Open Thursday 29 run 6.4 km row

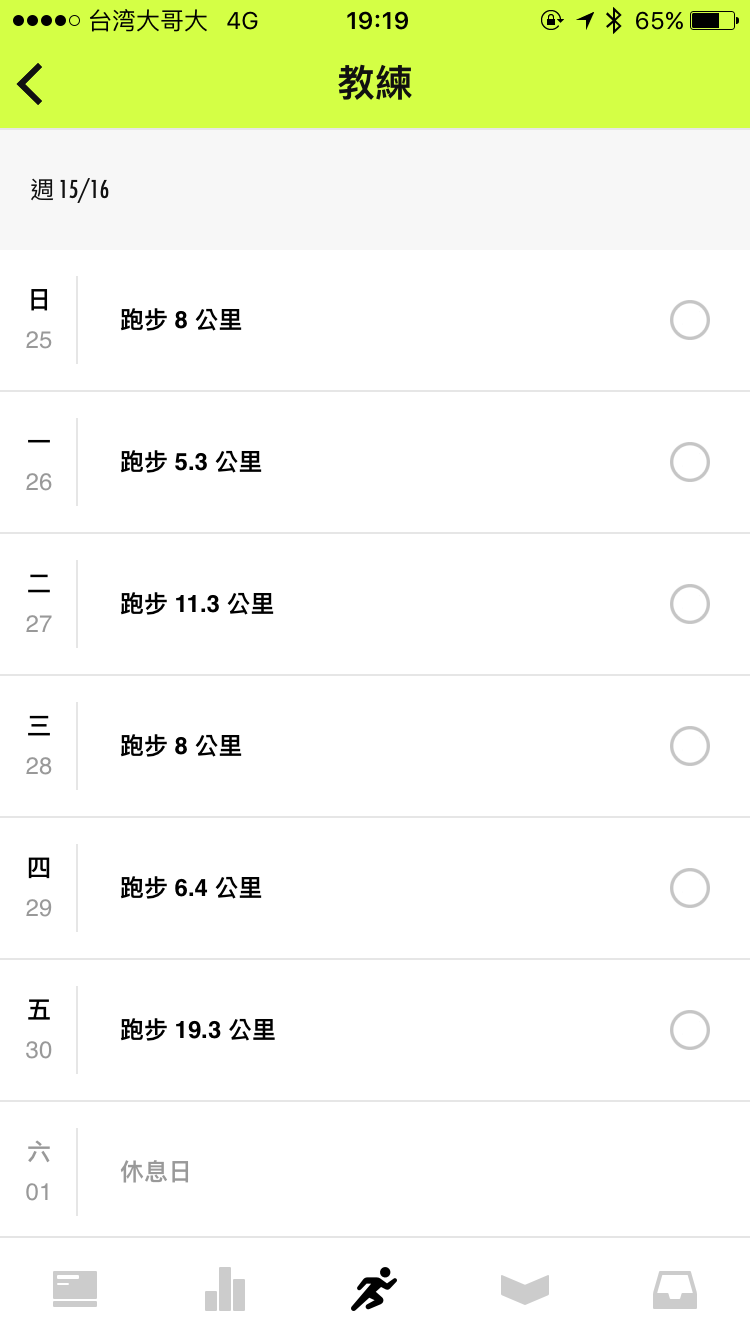tap(375, 888)
